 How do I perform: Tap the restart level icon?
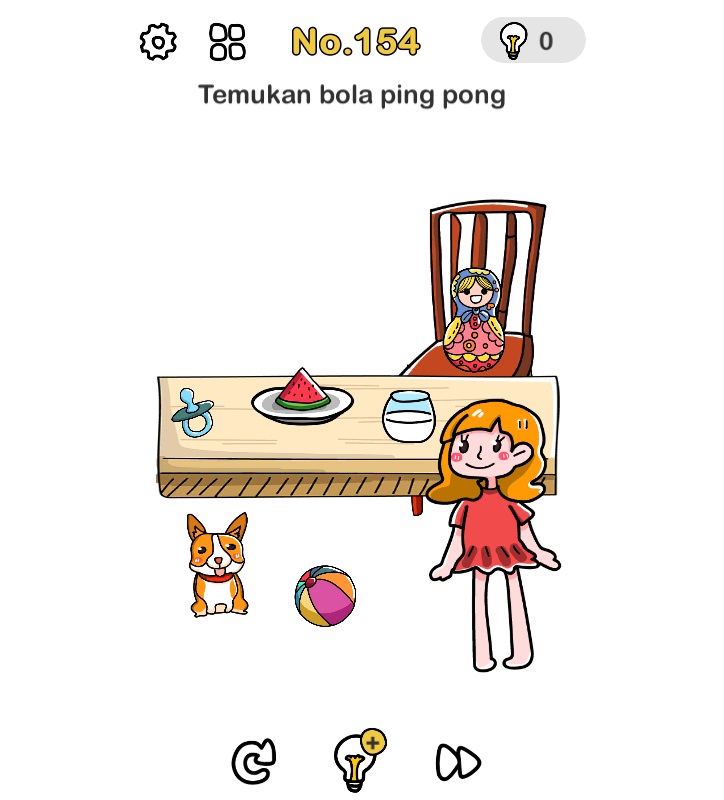(x=253, y=761)
